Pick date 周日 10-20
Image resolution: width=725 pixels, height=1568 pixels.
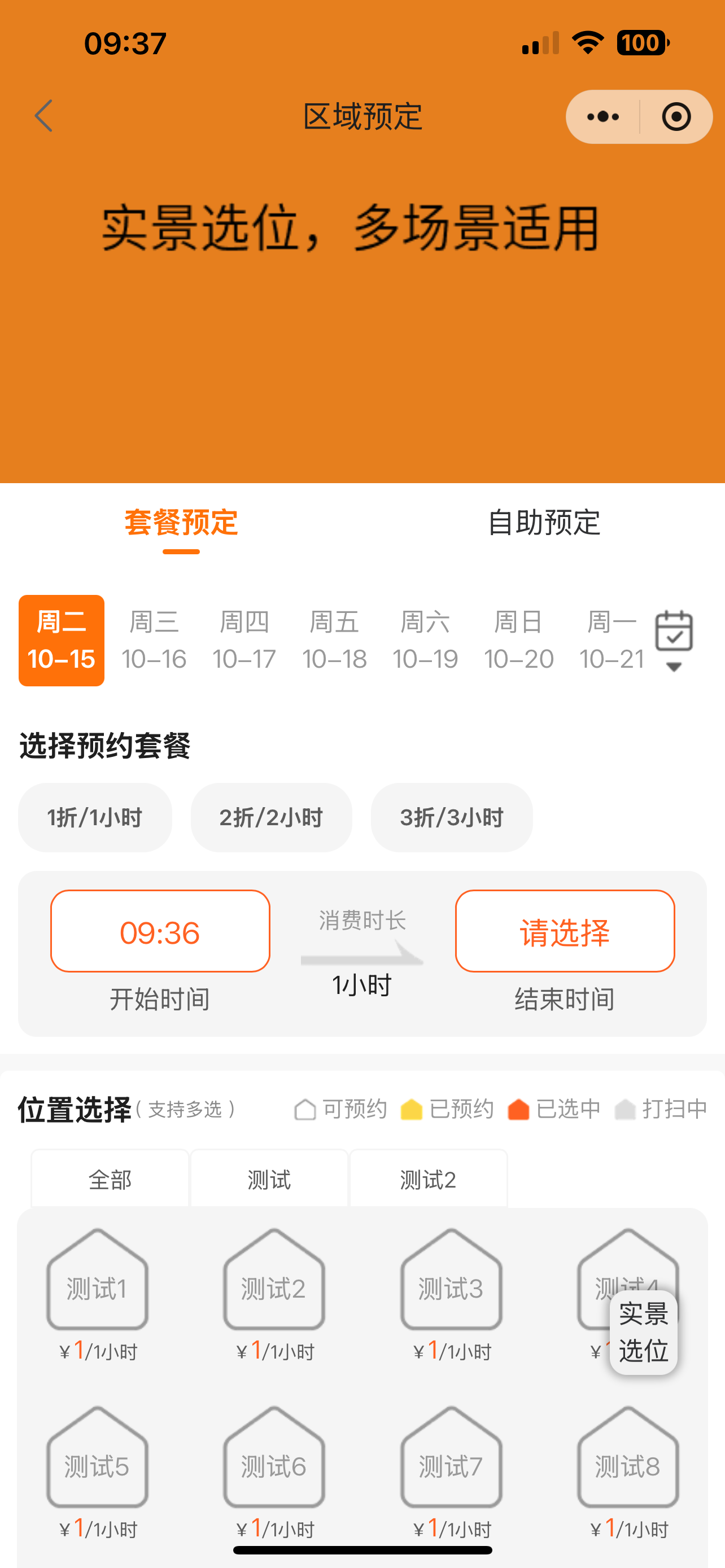click(x=519, y=640)
